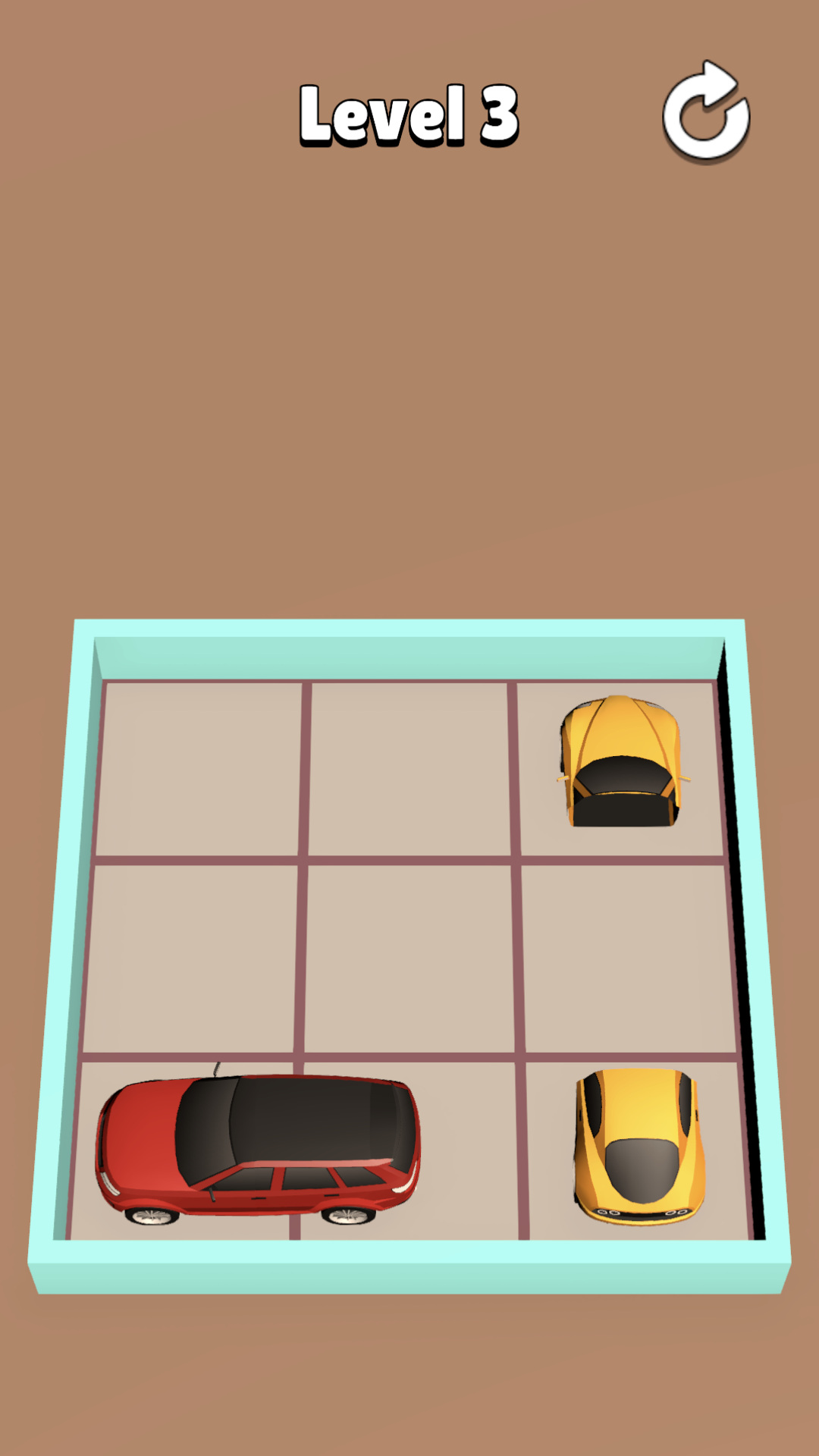Tap the red SUV
The height and width of the screenshot is (1456, 819).
point(258,1145)
